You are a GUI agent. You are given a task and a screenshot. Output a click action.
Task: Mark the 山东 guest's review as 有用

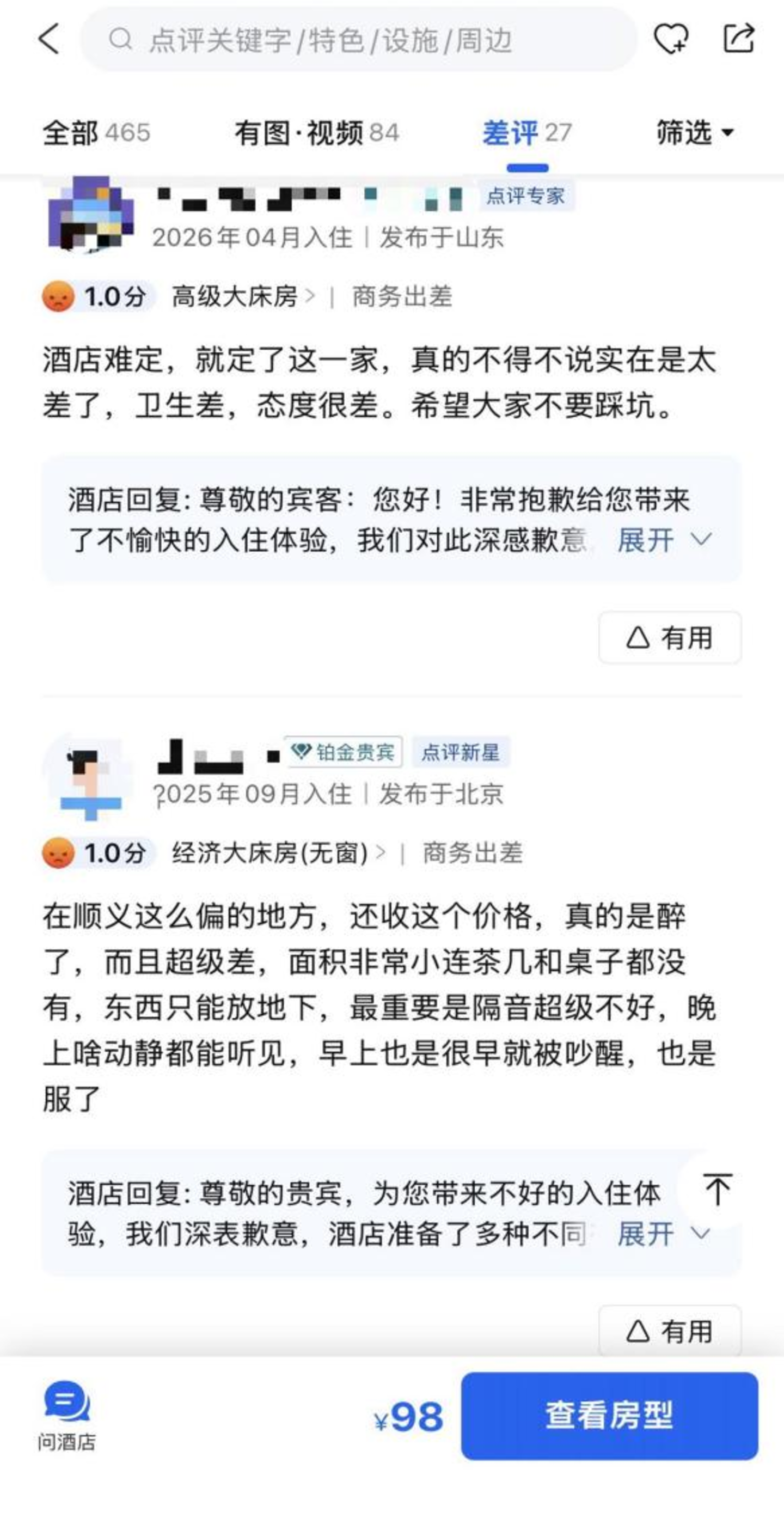pos(670,638)
